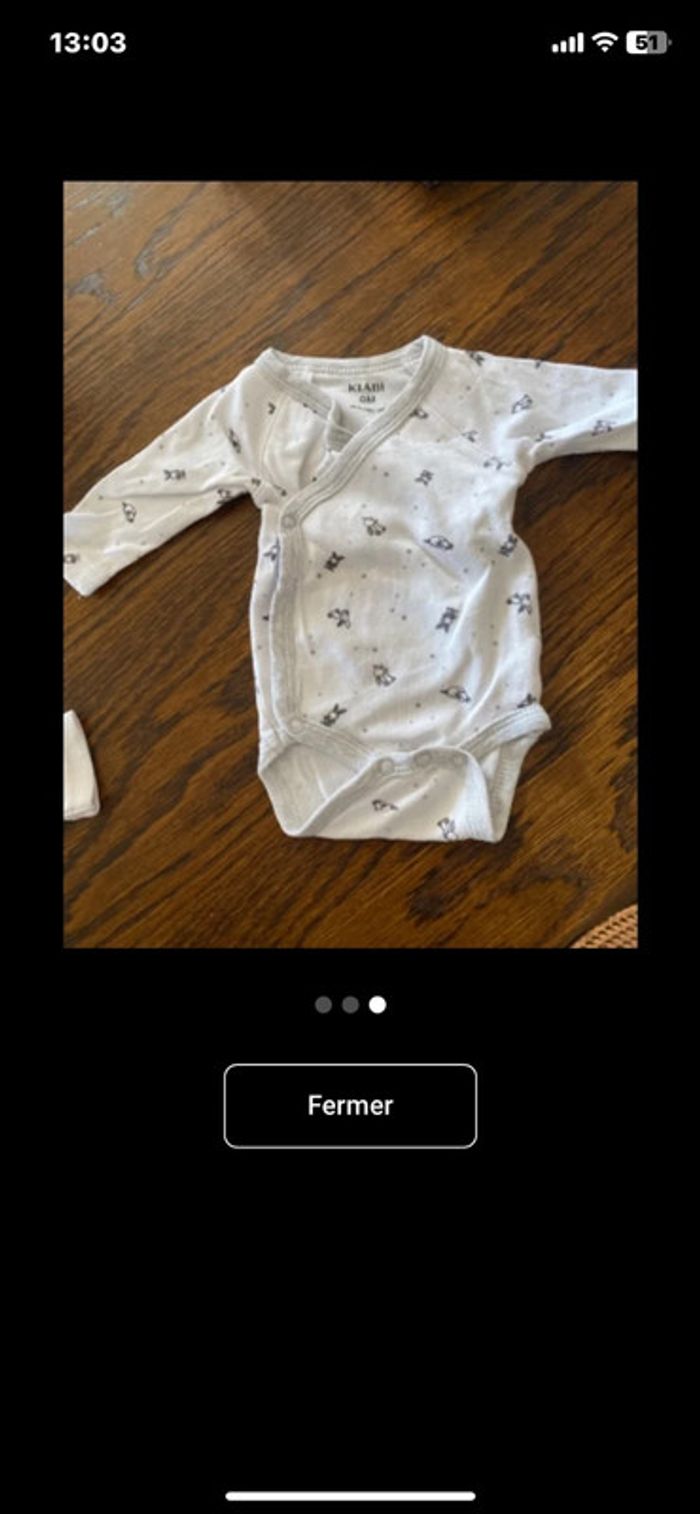Viewport: 700px width, 1514px height.
Task: Close the photo viewer with Fermer
Action: point(350,1105)
